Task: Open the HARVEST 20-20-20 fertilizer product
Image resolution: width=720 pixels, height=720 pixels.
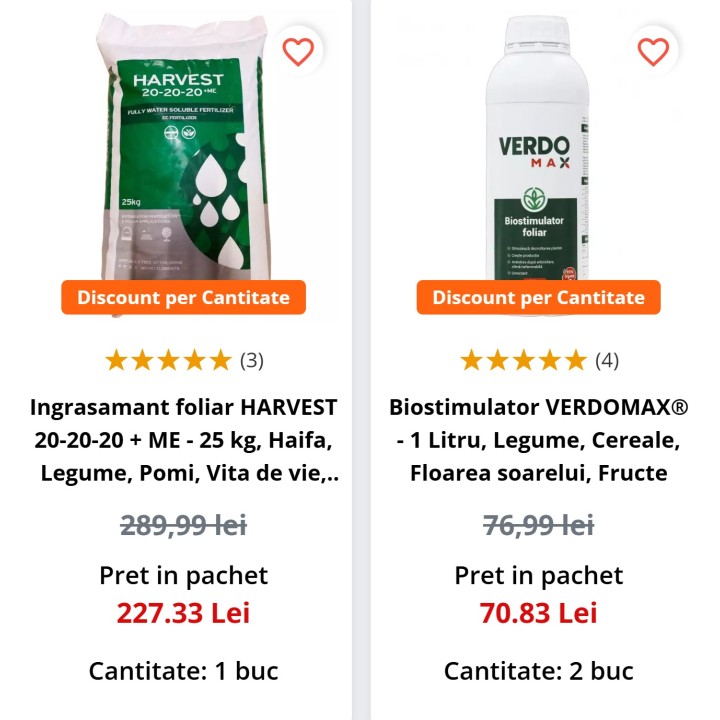Action: [184, 440]
